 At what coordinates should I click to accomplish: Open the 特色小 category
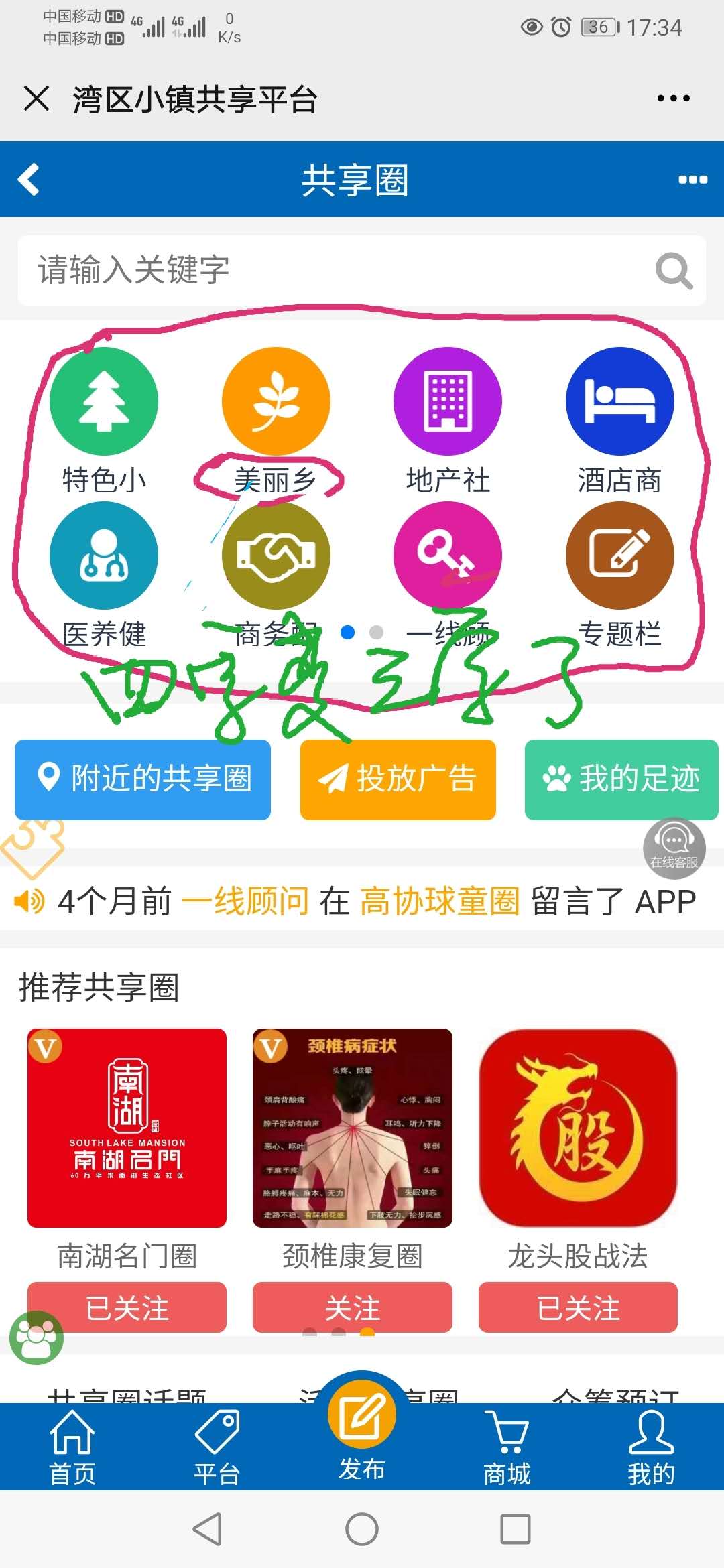click(104, 402)
